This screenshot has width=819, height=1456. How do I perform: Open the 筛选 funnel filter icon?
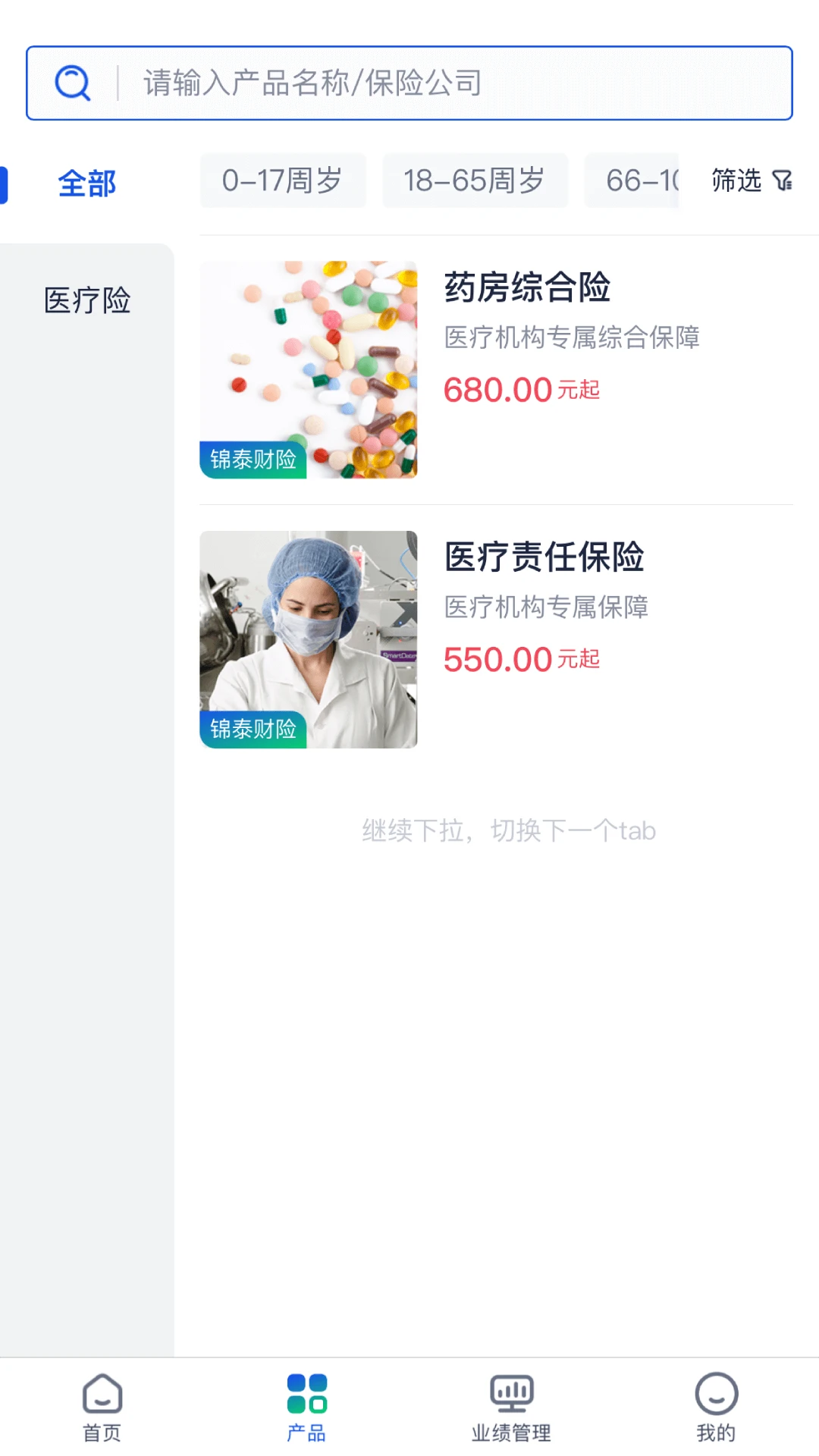(783, 182)
